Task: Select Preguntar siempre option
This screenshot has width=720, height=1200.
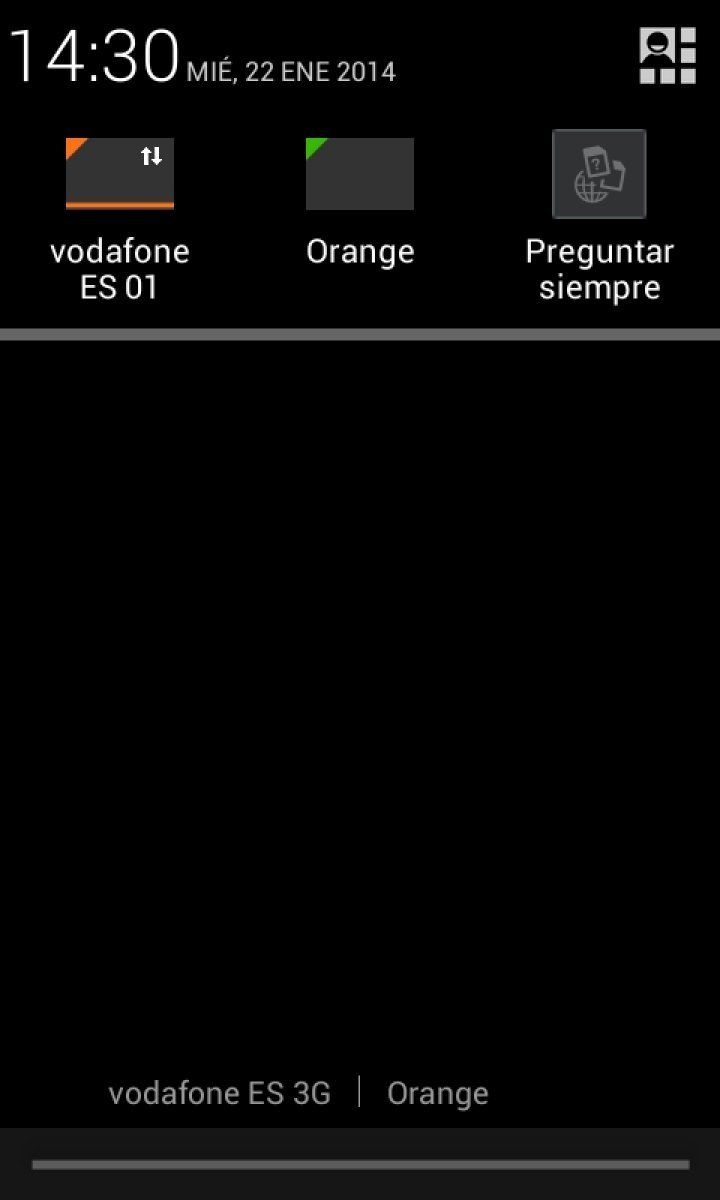Action: point(599,174)
